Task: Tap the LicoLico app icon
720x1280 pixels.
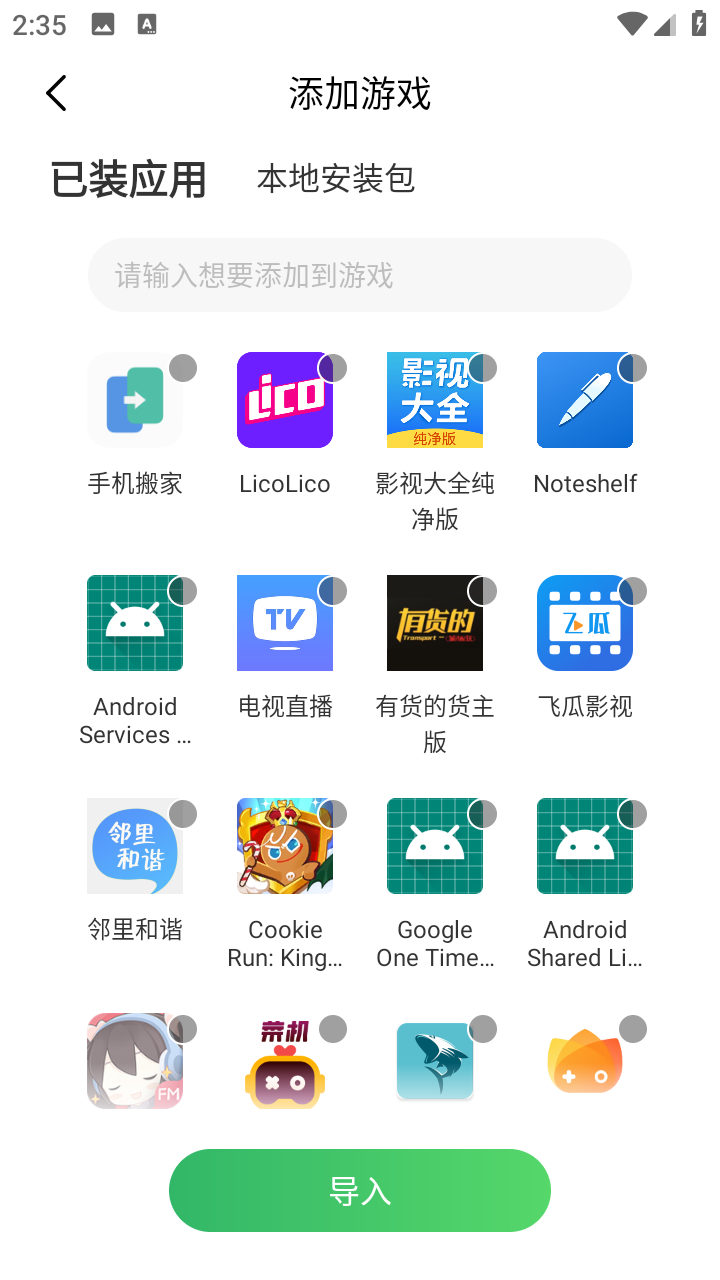Action: tap(285, 399)
